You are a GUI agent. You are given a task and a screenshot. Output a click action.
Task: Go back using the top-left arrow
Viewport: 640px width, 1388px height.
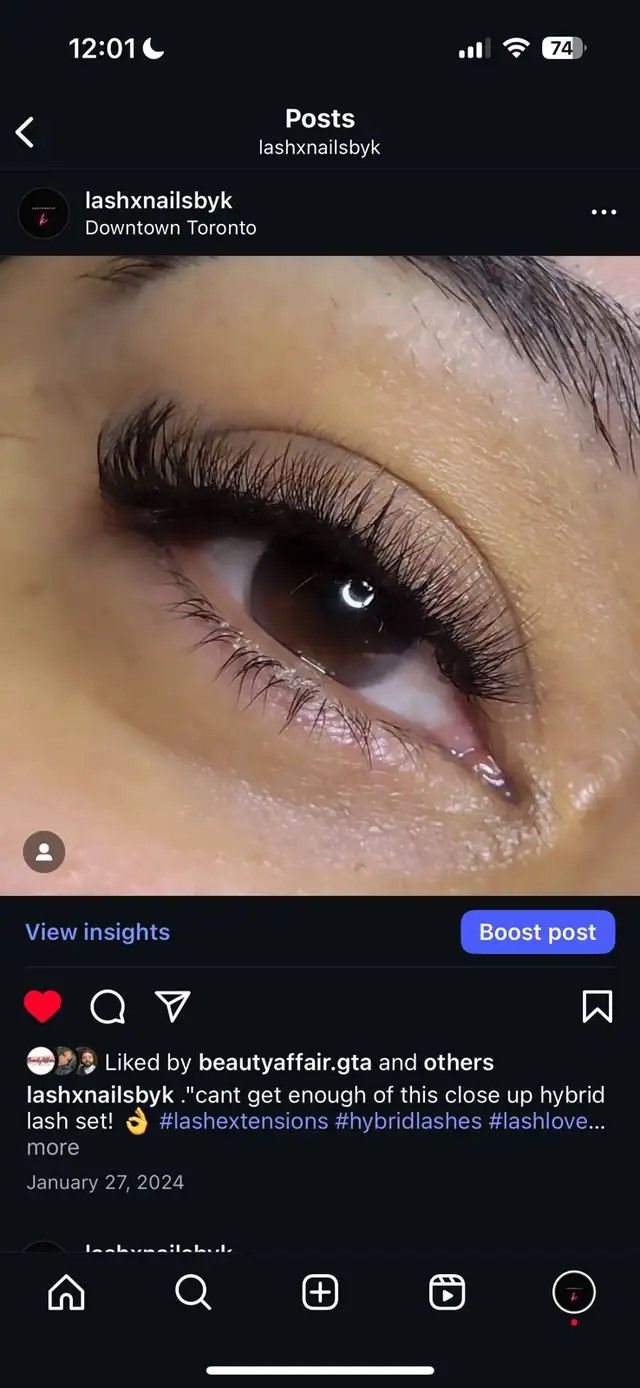pos(25,132)
